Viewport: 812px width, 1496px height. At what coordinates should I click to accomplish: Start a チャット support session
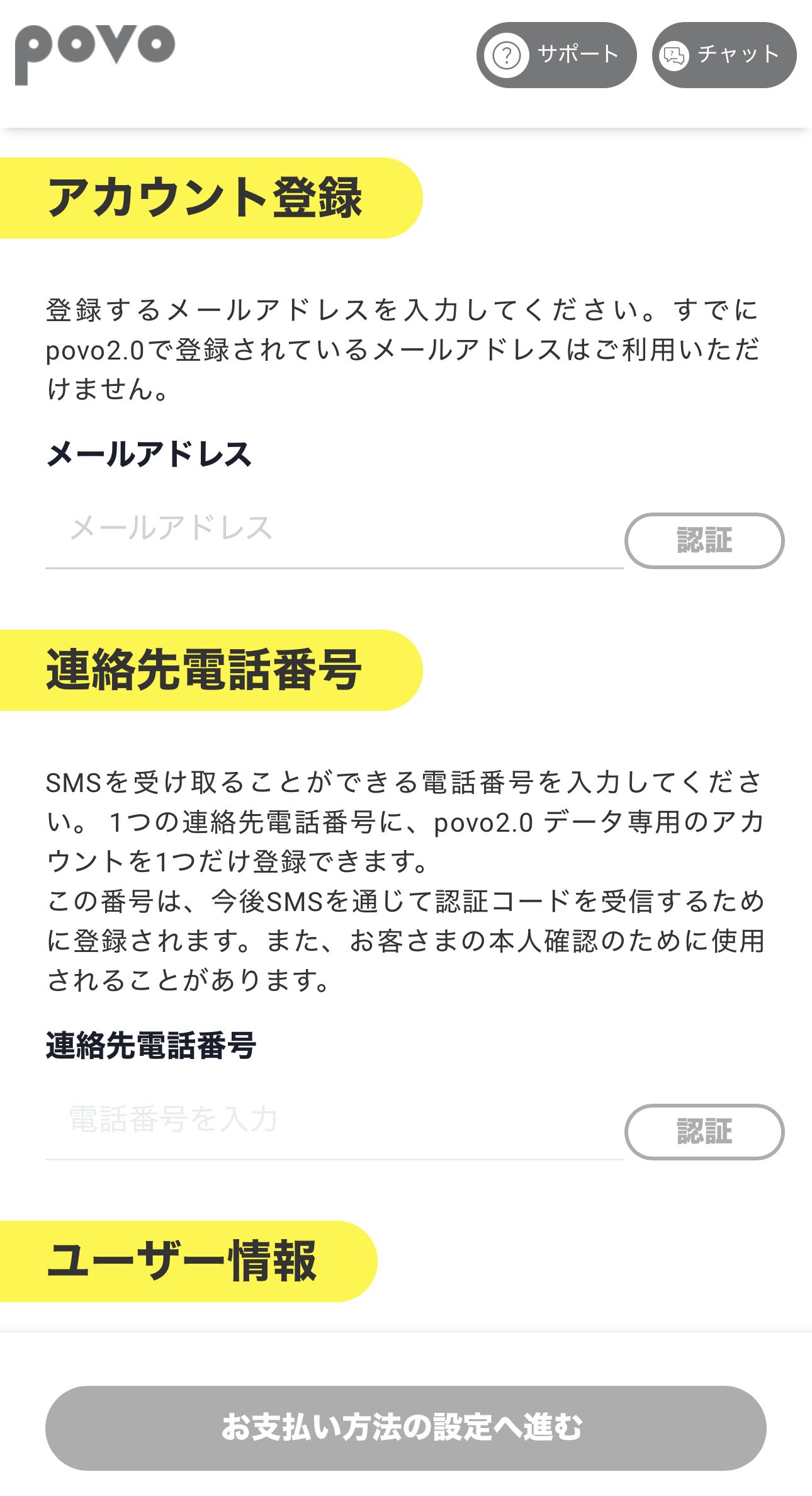724,55
